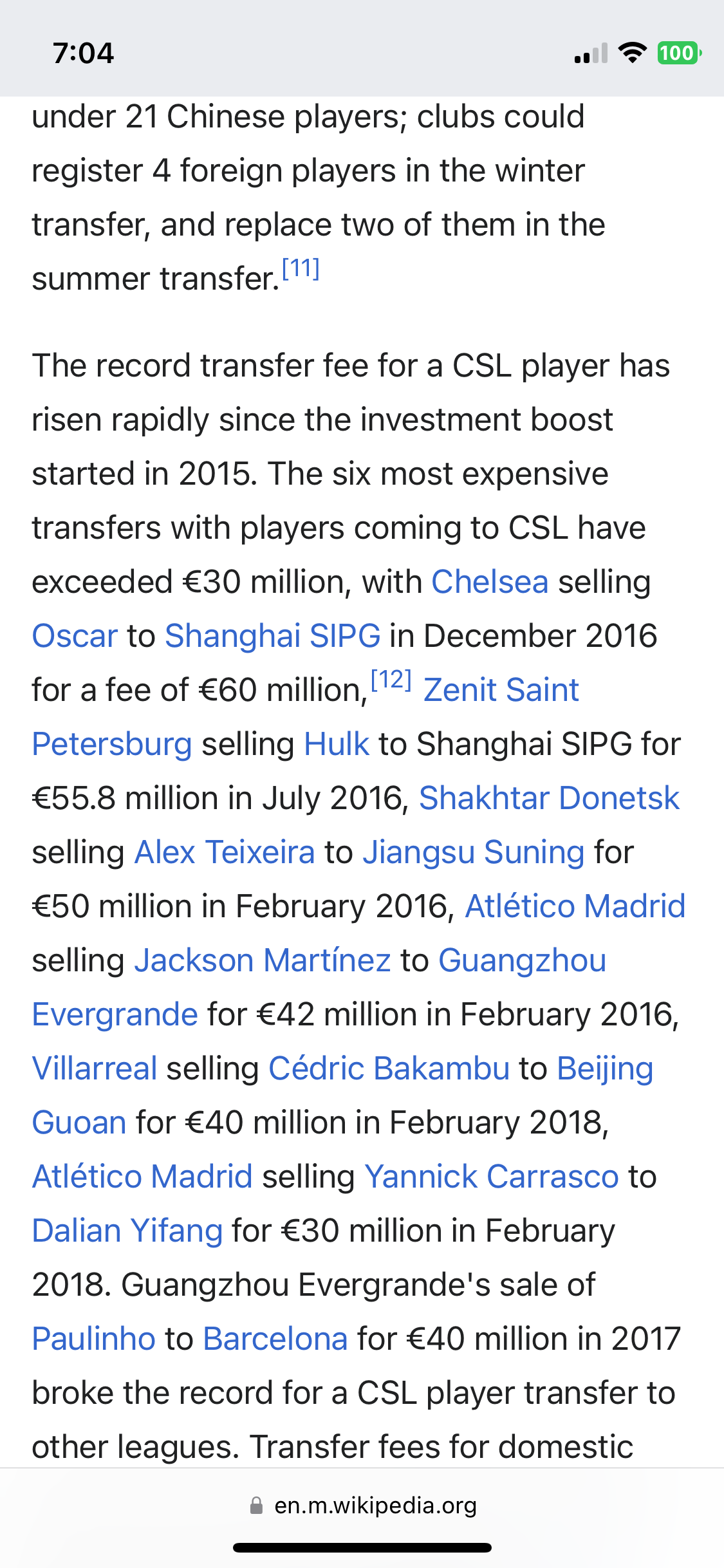
Task: Follow the Hulk player link
Action: [336, 745]
